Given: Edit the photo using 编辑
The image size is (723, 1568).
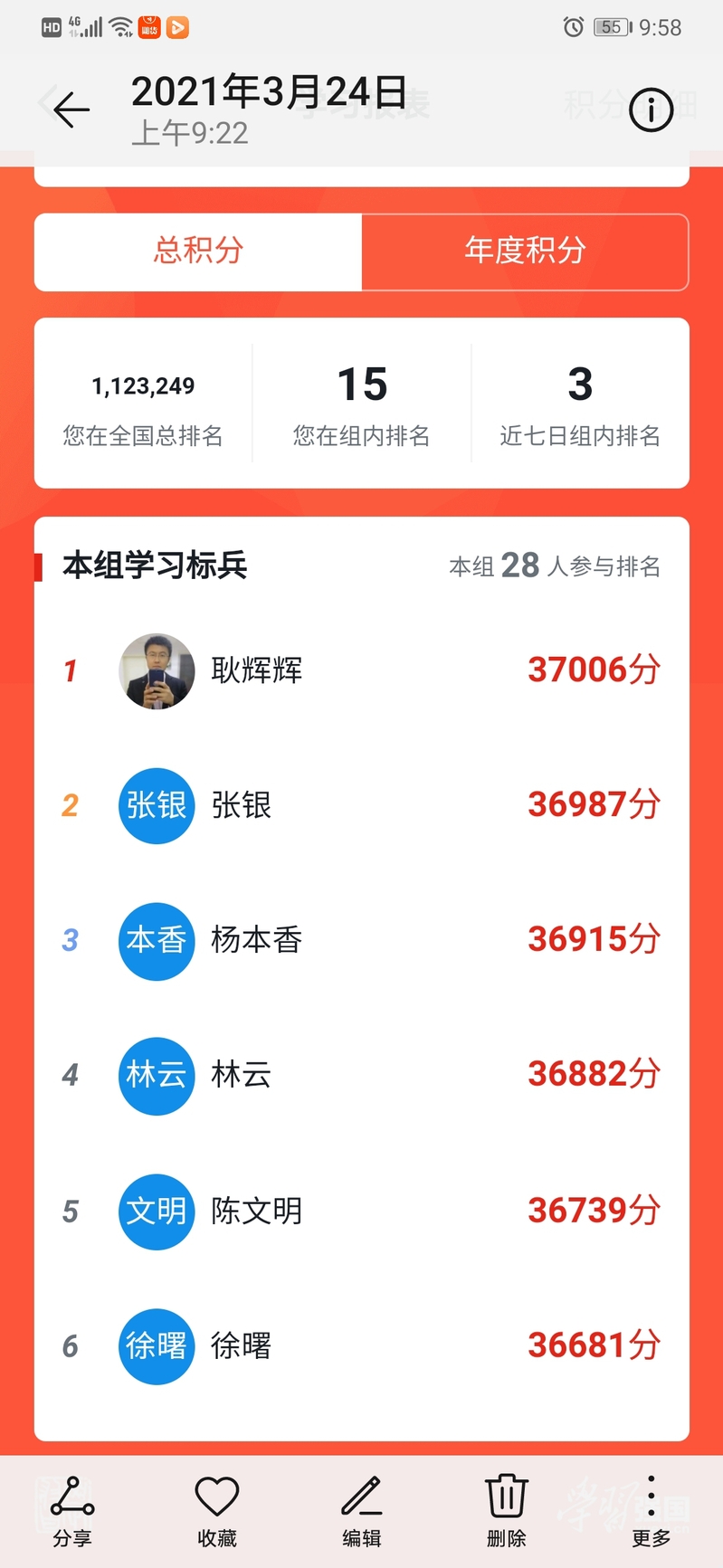Looking at the screenshot, I should pyautogui.click(x=362, y=1511).
